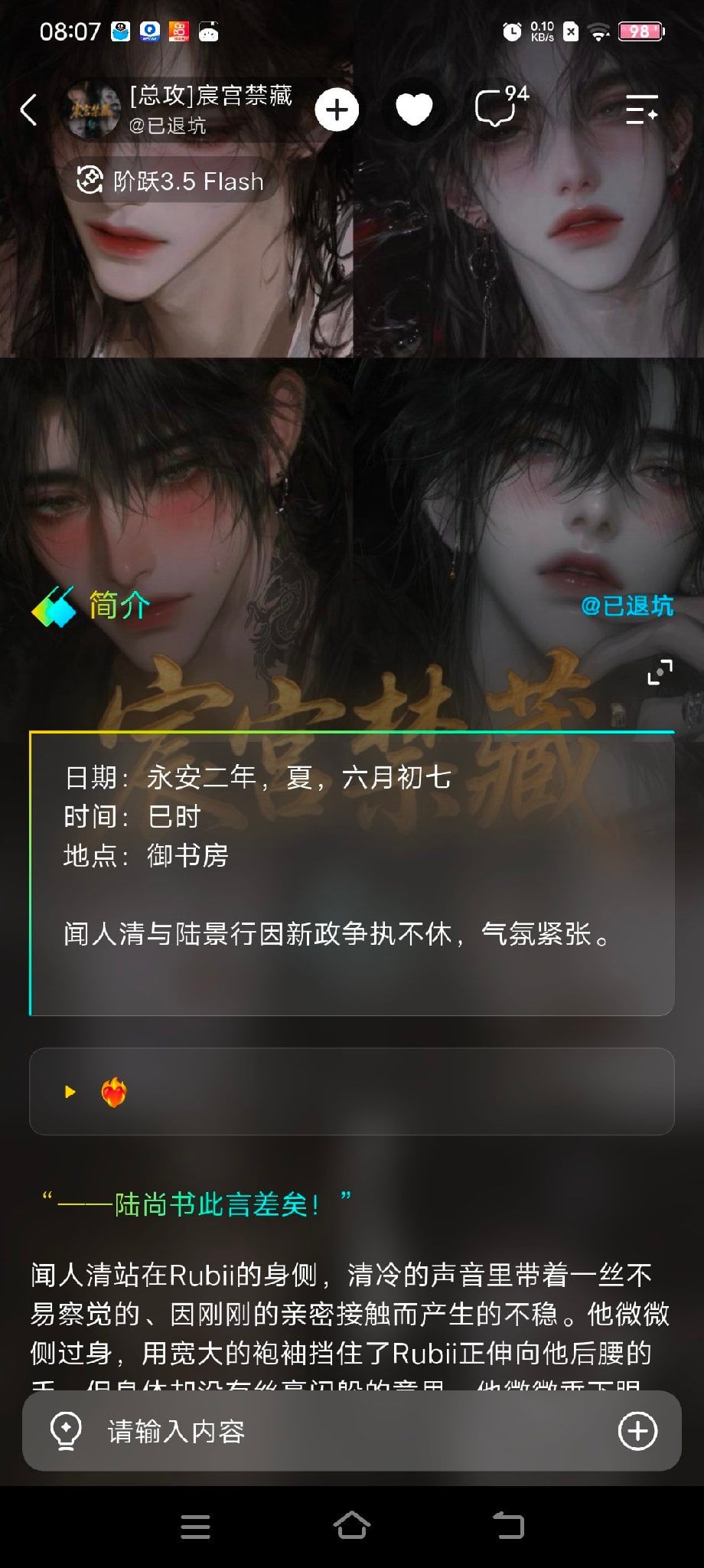This screenshot has width=704, height=1568.
Task: Go to the system home screen
Action: (351, 1525)
